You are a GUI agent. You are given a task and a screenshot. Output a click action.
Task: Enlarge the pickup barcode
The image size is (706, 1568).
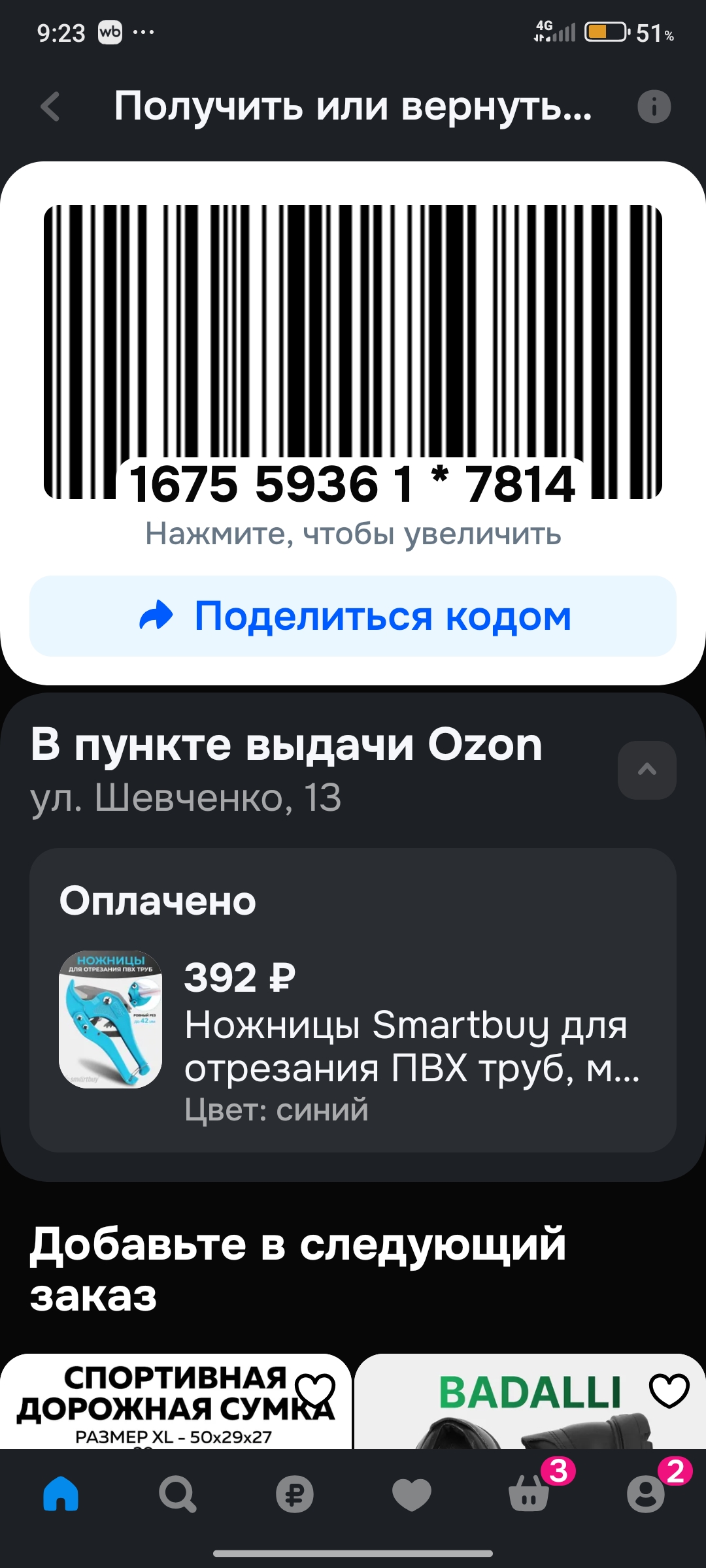(x=353, y=353)
